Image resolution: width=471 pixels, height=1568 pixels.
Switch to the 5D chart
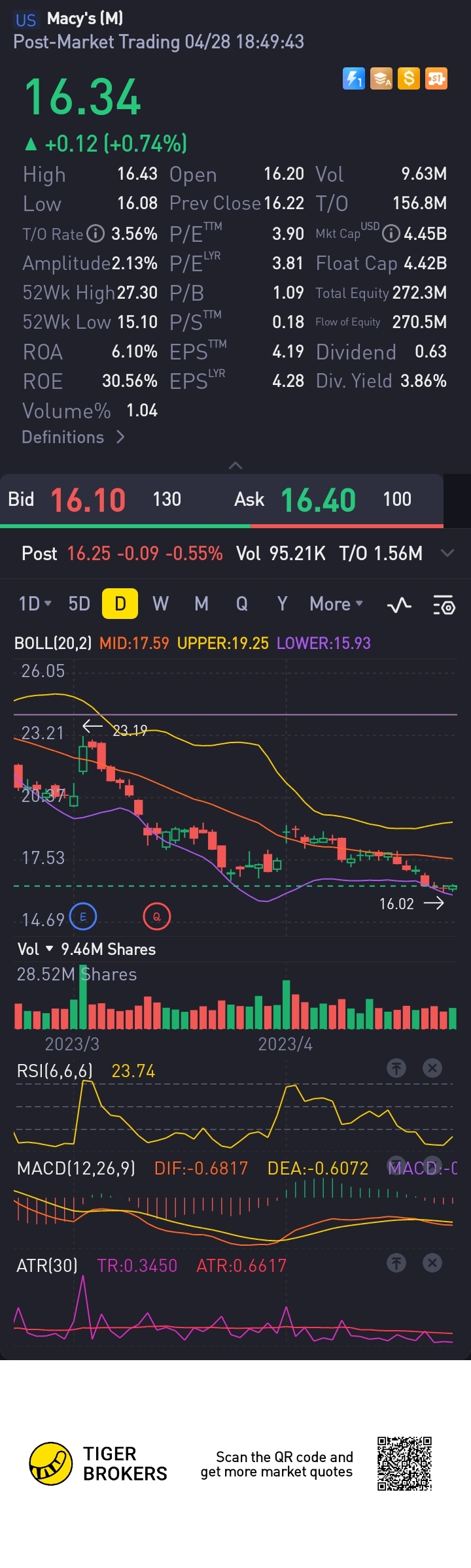[79, 604]
